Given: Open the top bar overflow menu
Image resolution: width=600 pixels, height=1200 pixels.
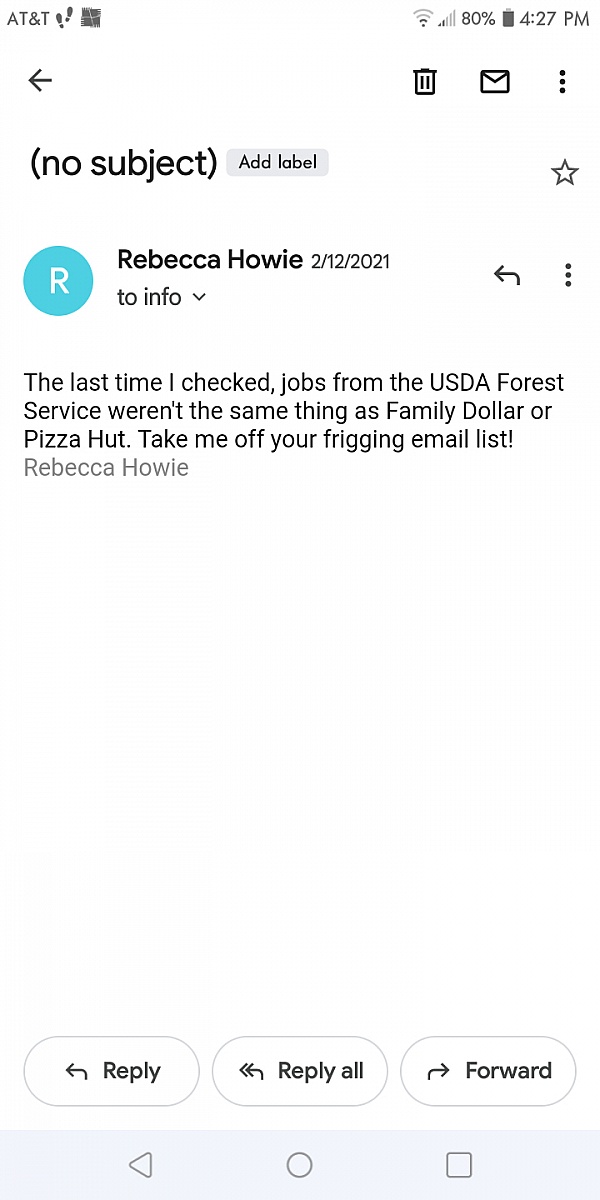Looking at the screenshot, I should [x=563, y=81].
